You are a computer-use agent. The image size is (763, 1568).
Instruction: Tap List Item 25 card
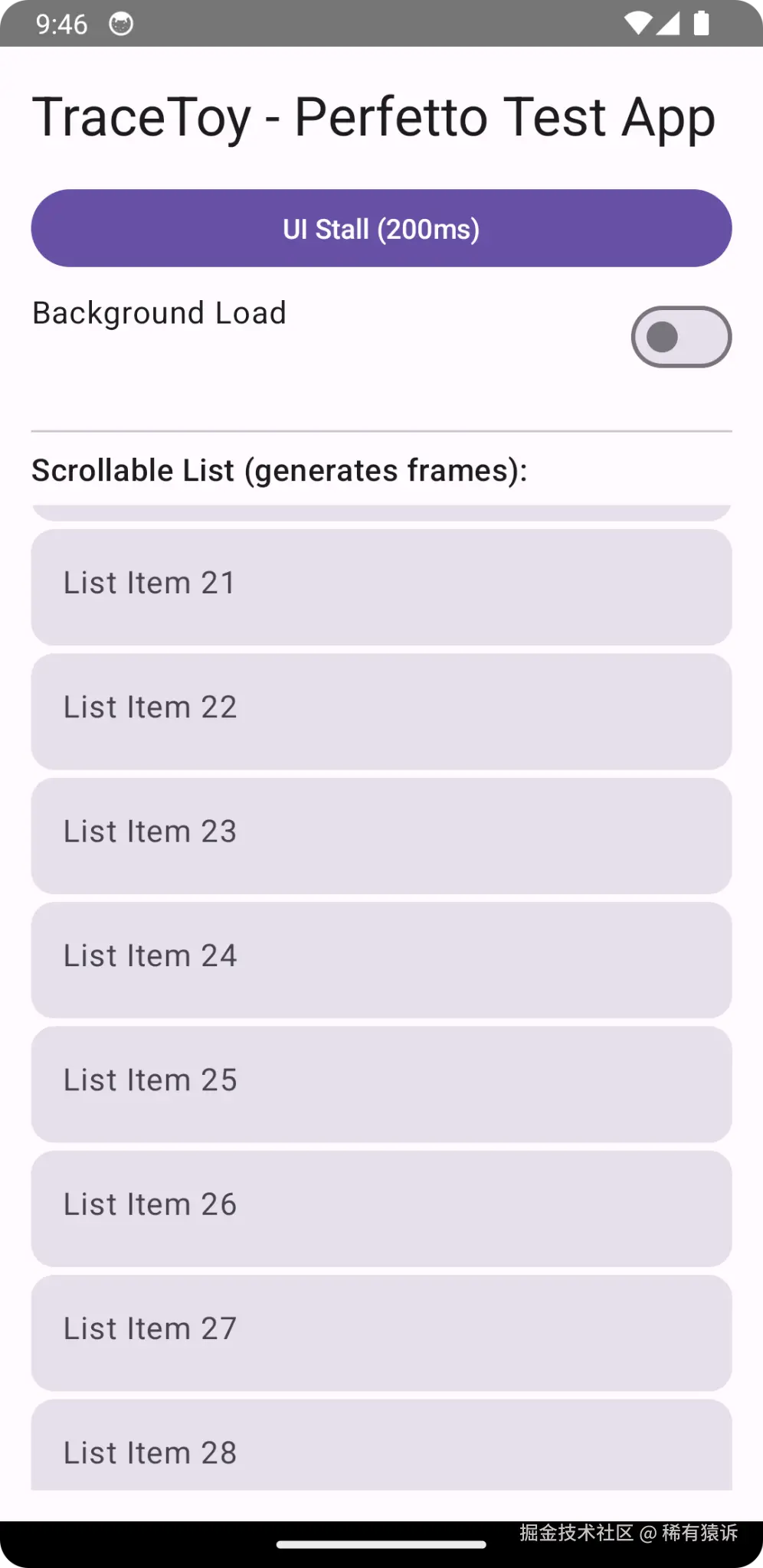point(381,1083)
